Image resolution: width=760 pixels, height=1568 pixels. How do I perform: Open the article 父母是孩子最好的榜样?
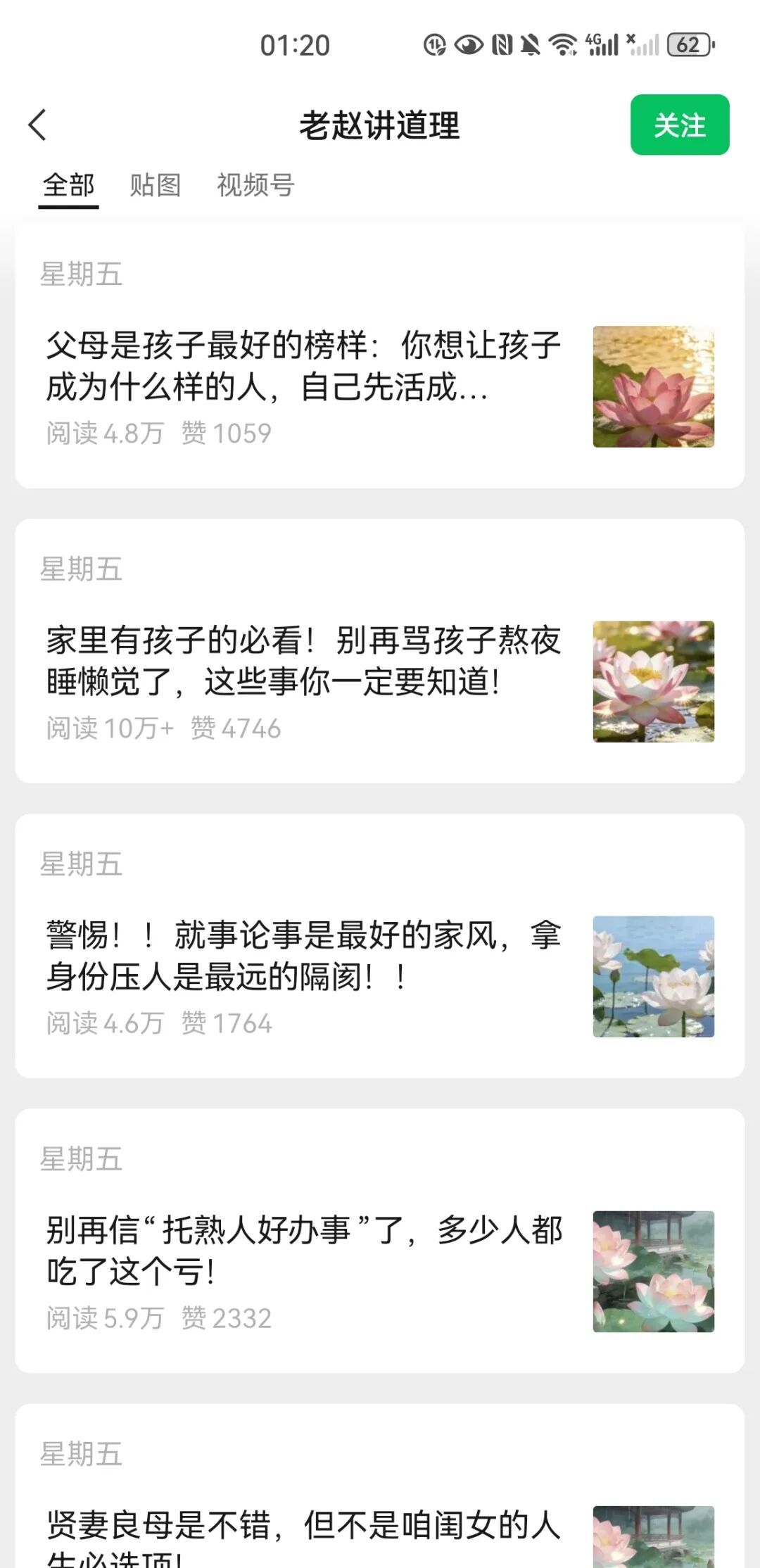(x=303, y=366)
